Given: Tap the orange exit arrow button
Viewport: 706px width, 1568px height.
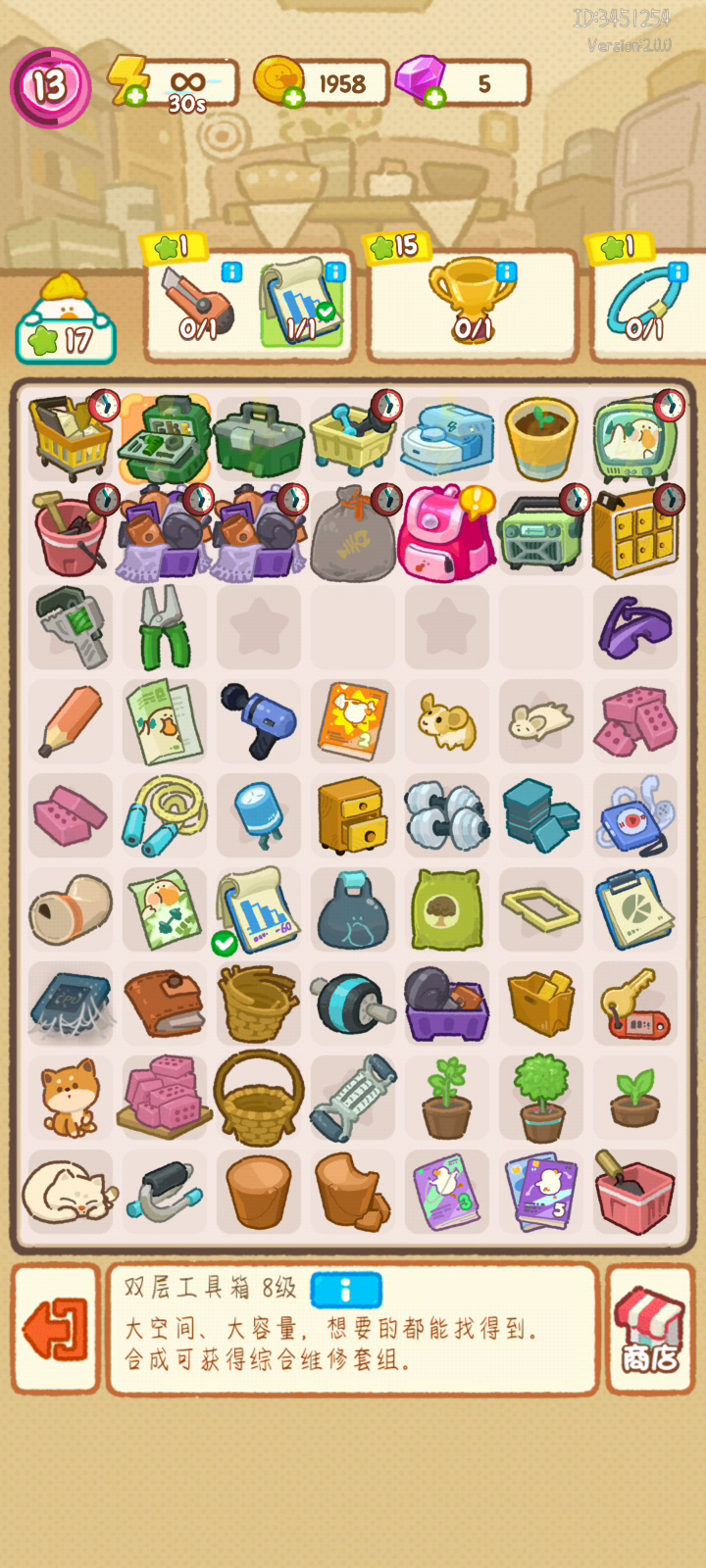Looking at the screenshot, I should coord(56,1329).
